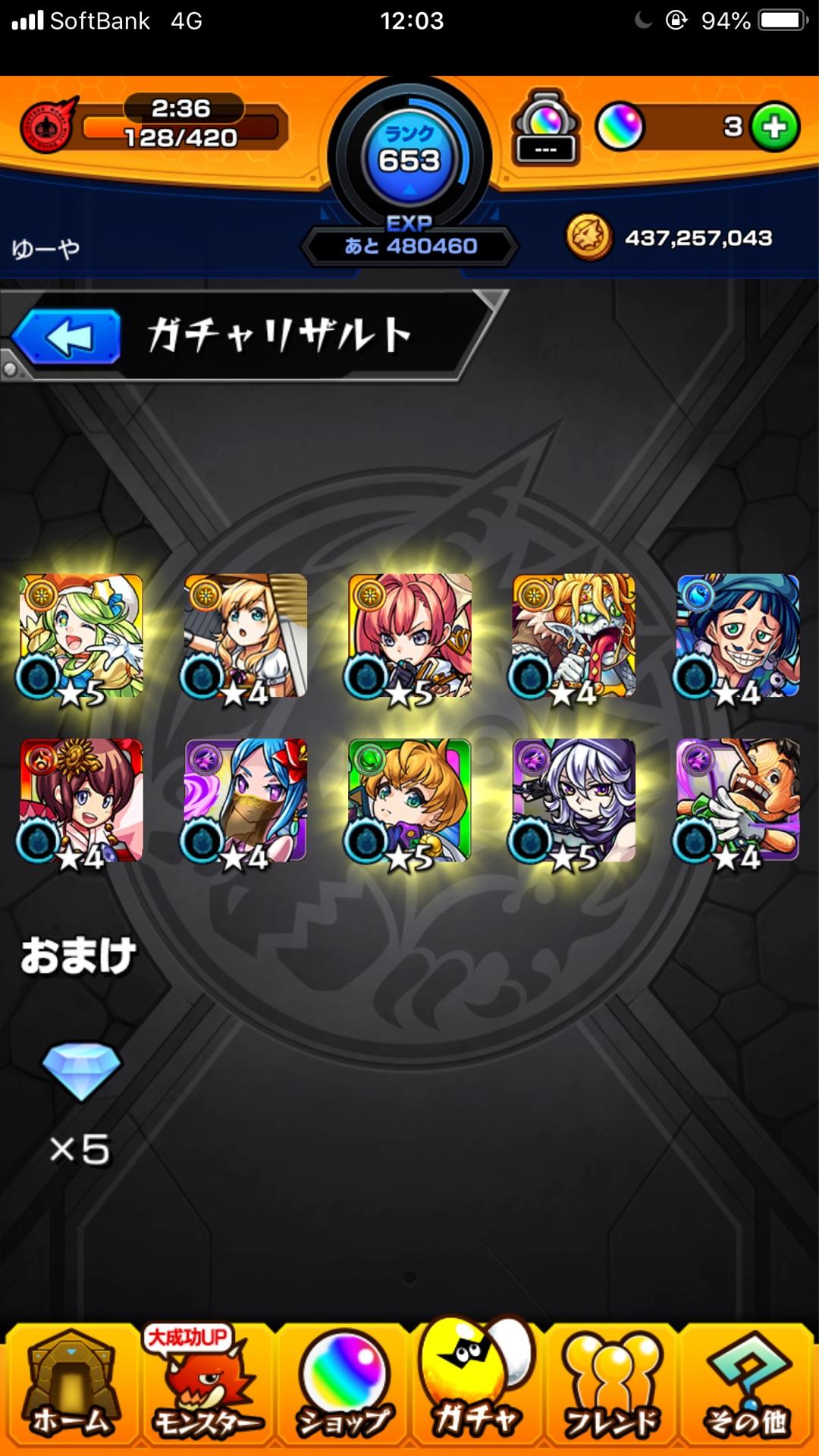Open the green-framed blonde ★5 monster
Screen dimensions: 819x1456
[409, 800]
